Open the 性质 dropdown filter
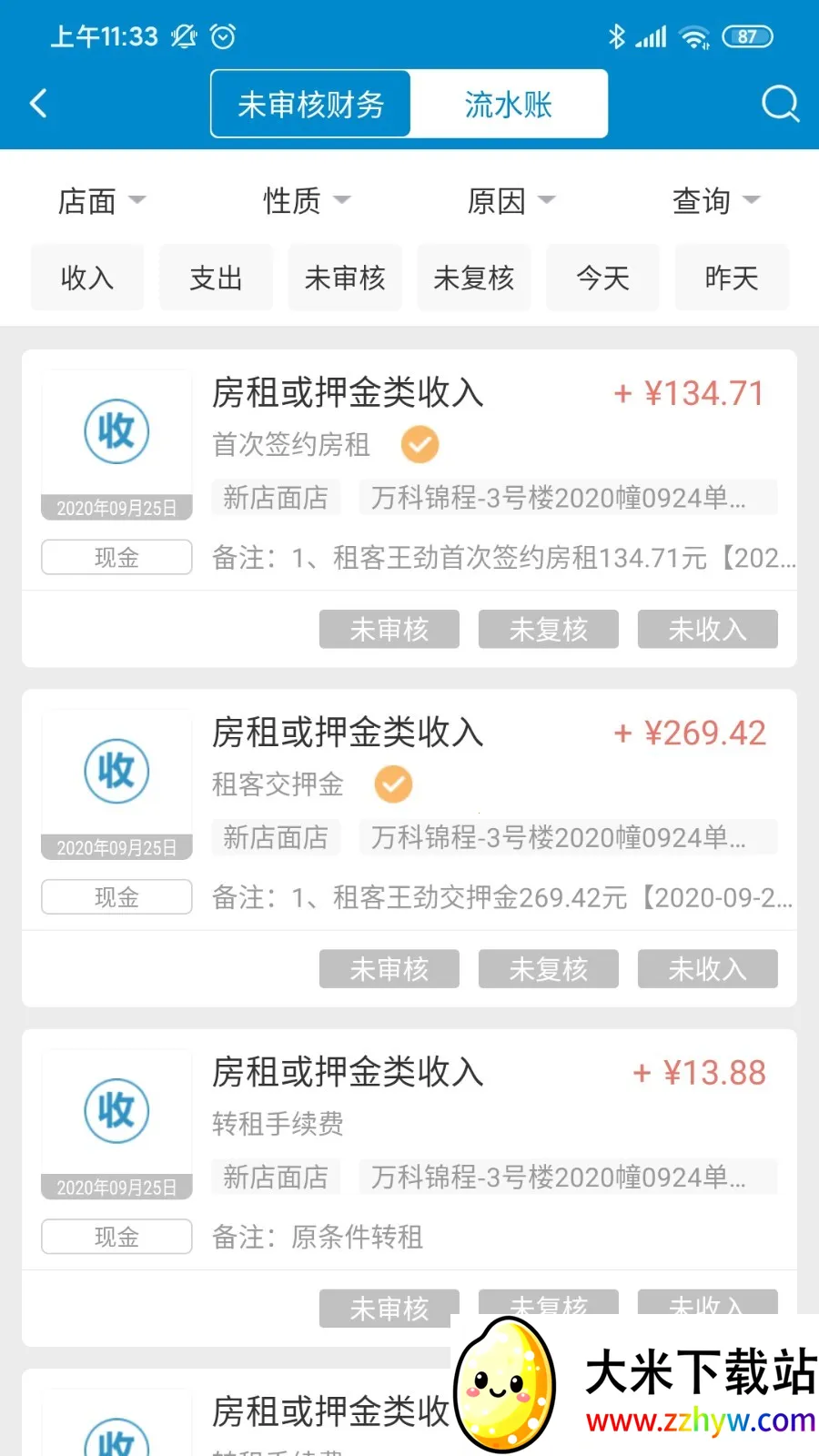Image resolution: width=819 pixels, height=1456 pixels. click(x=305, y=201)
